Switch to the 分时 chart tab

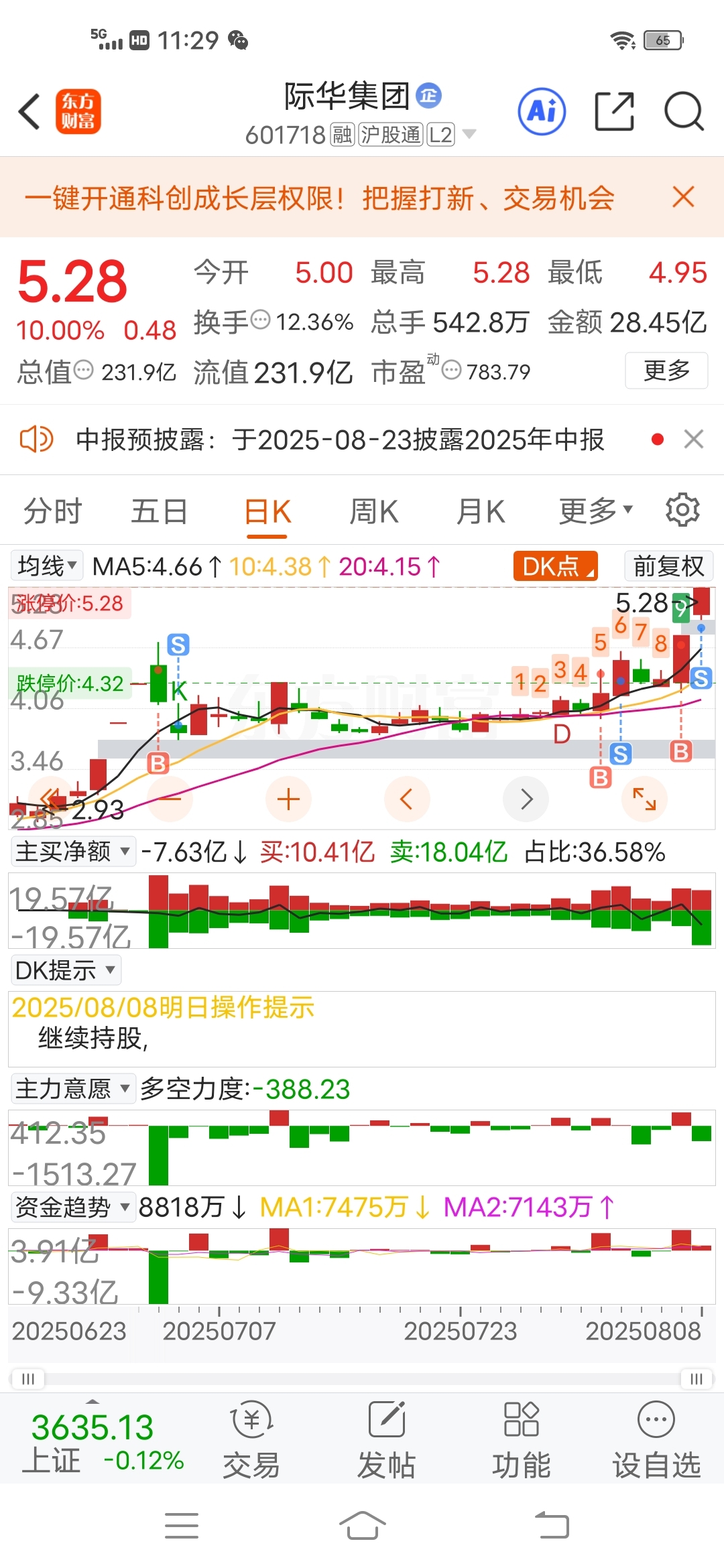[52, 512]
